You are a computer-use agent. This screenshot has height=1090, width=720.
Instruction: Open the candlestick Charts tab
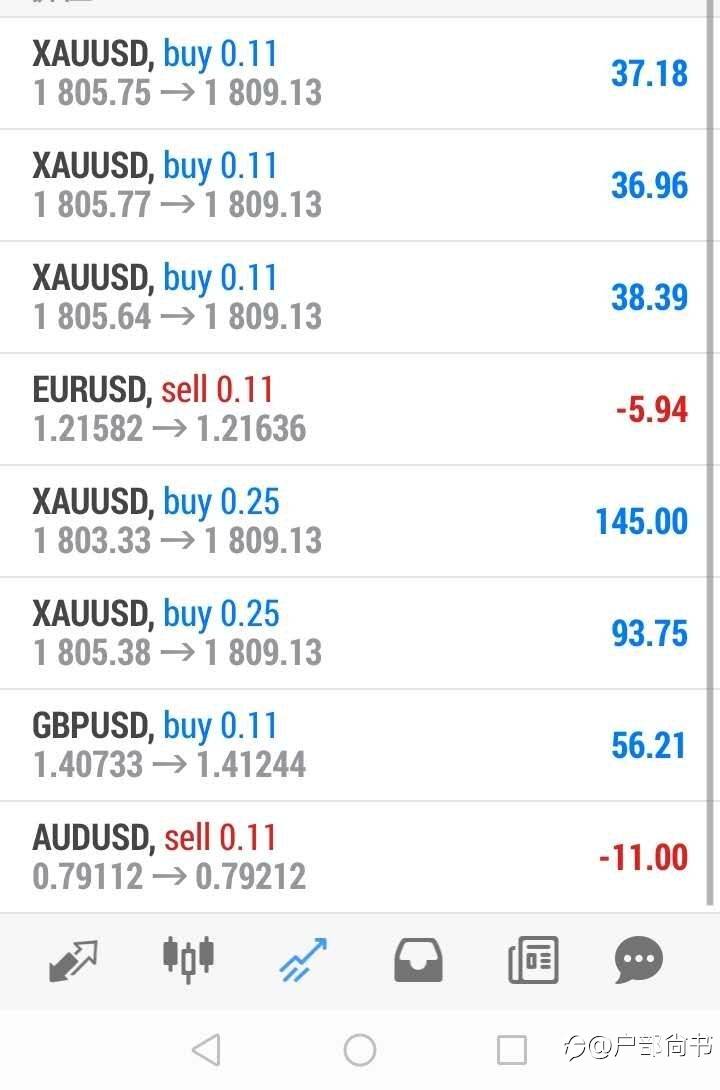coord(188,959)
